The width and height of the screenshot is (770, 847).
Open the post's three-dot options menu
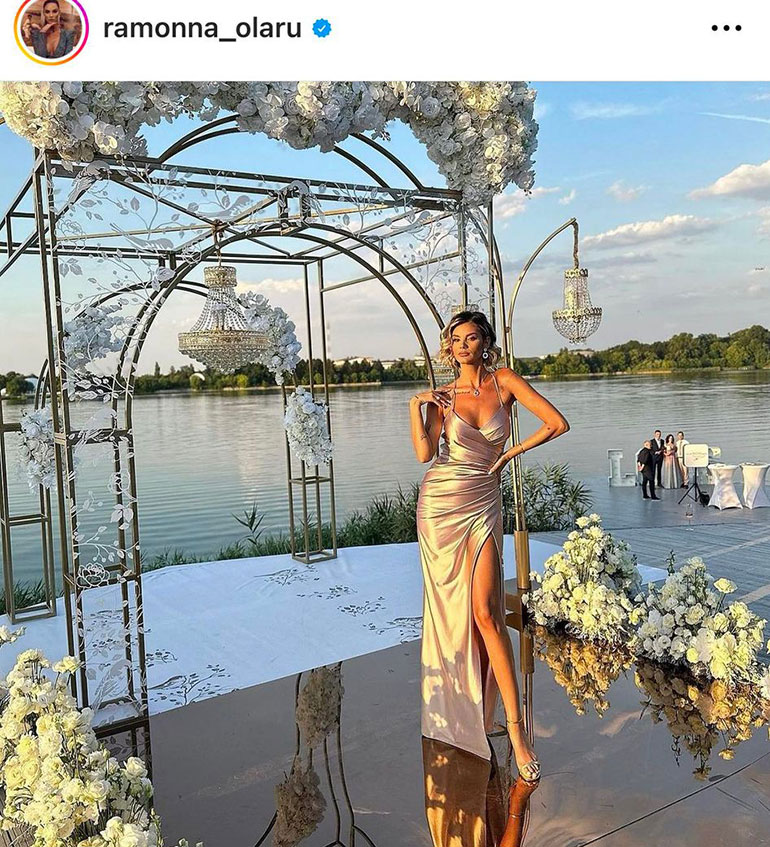[x=726, y=28]
